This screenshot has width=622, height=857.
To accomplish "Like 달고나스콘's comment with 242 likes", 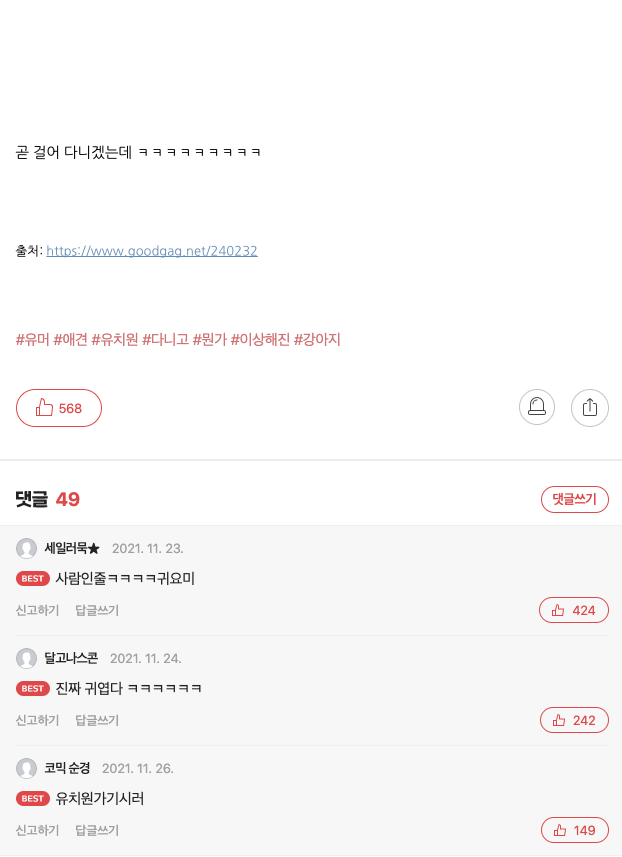I will pyautogui.click(x=574, y=720).
